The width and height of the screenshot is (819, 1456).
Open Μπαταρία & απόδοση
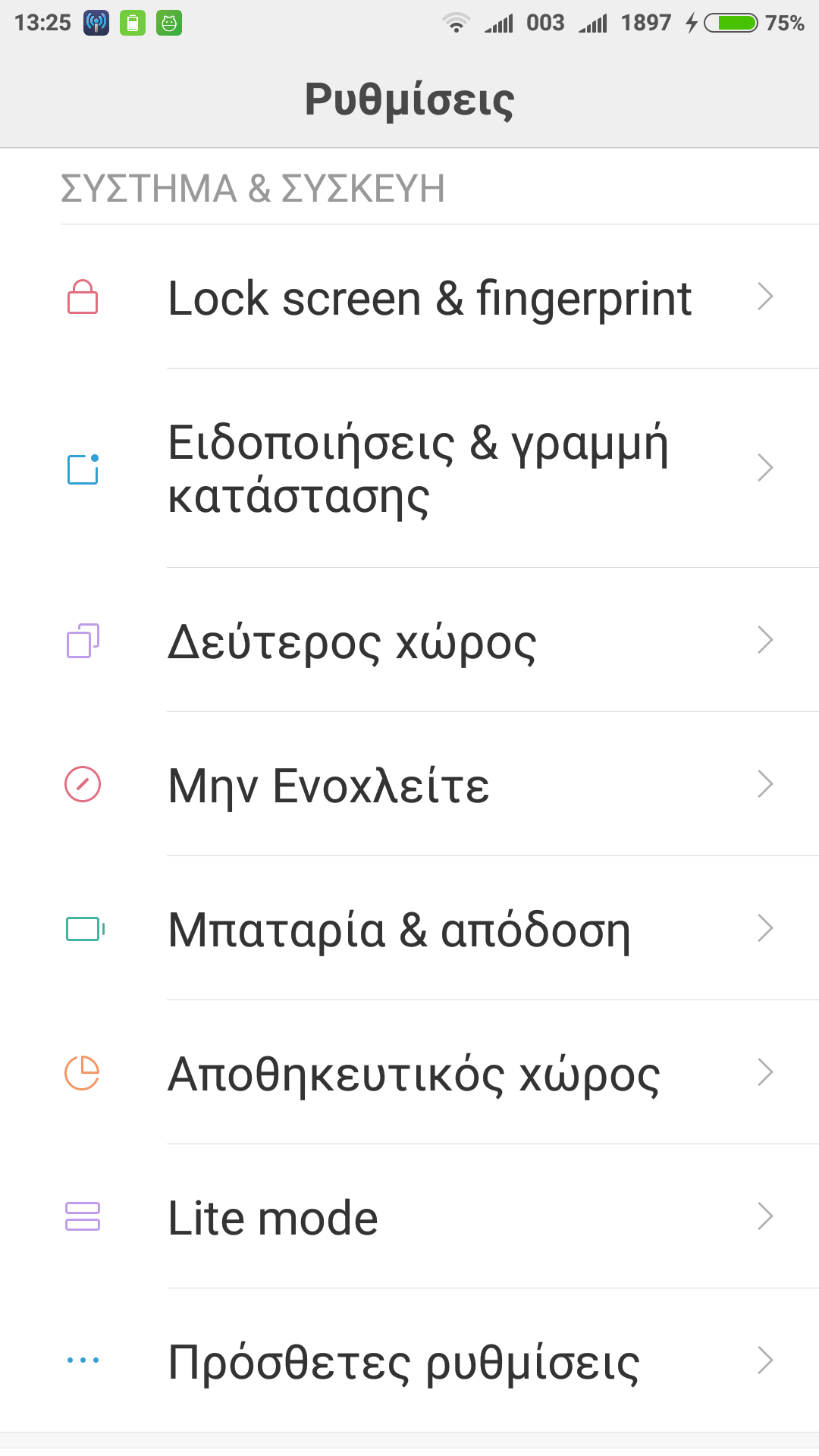[399, 929]
